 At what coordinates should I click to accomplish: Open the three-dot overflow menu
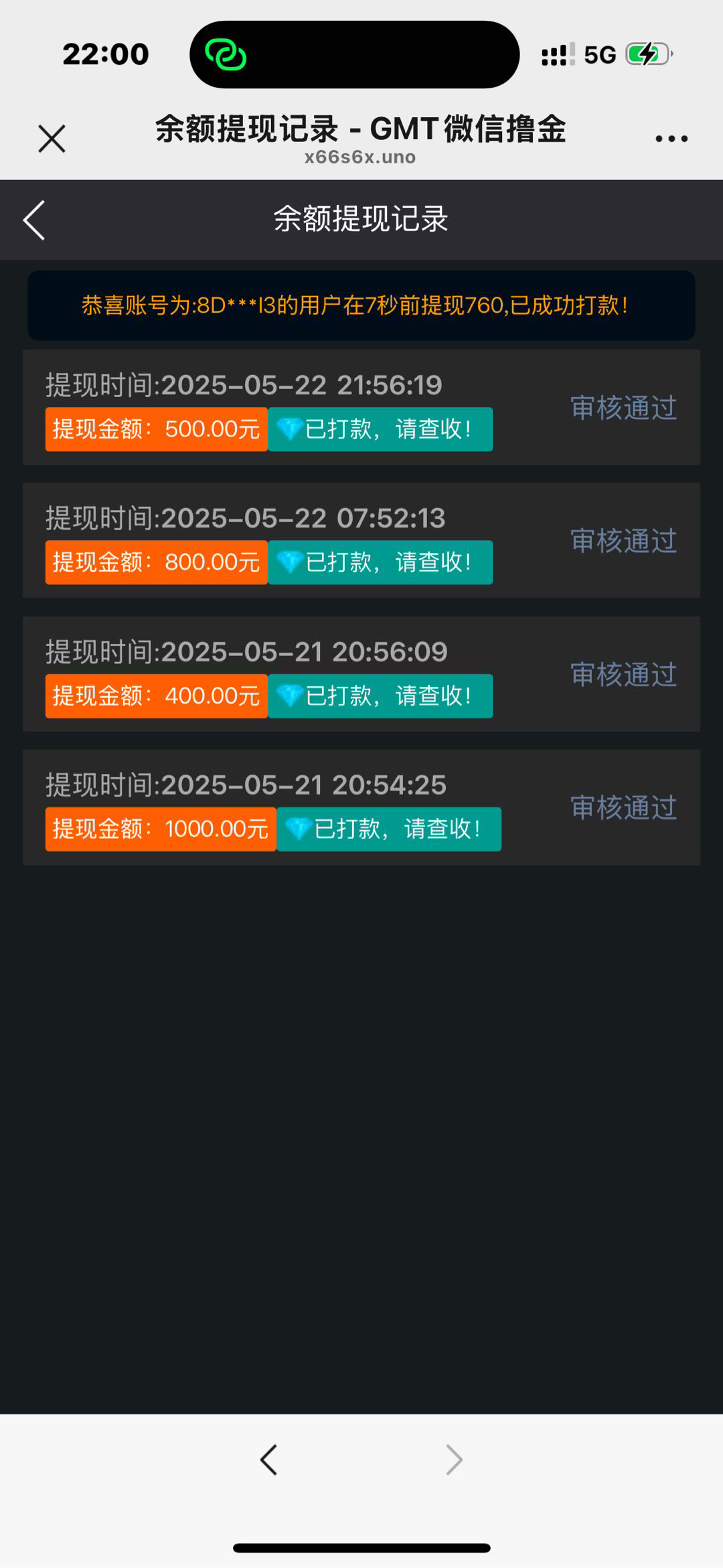coord(671,139)
